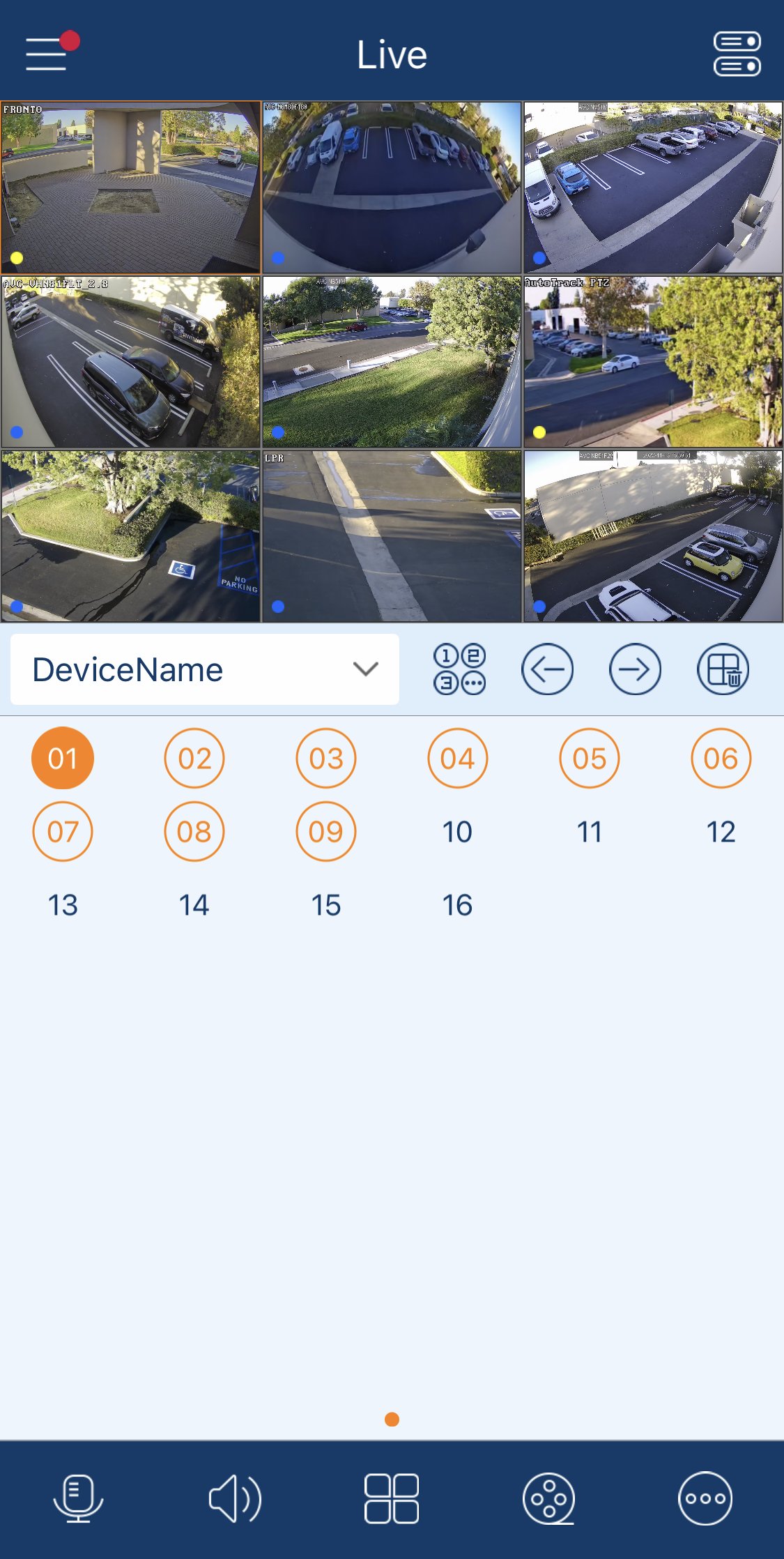Toggle the audio speaker
This screenshot has height=1559, width=784.
tap(235, 1498)
